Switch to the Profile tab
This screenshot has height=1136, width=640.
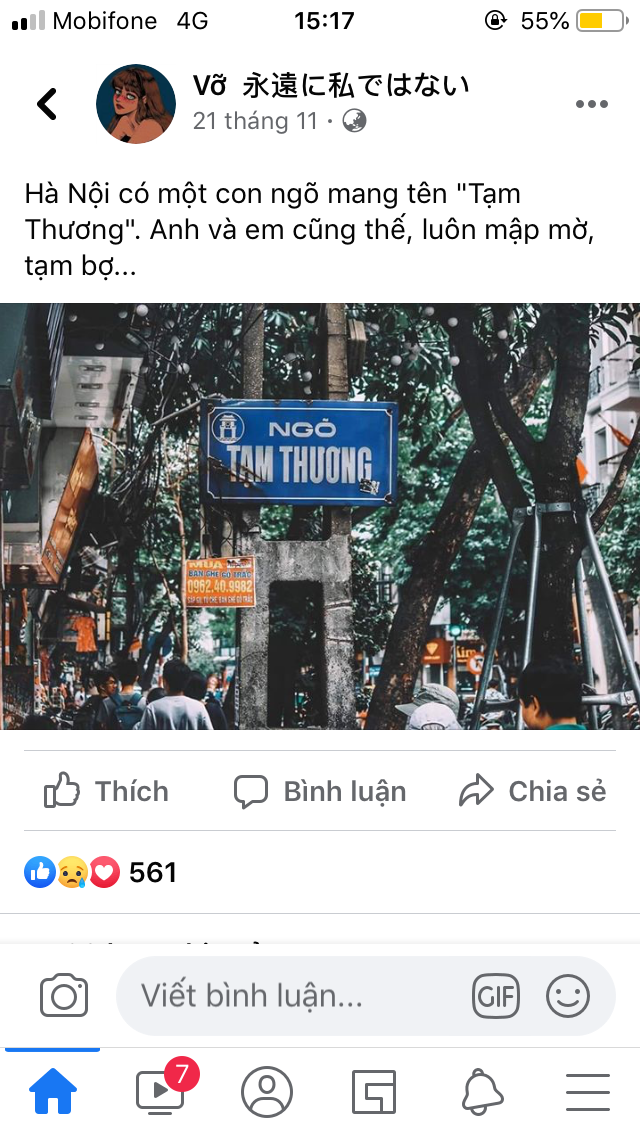click(x=267, y=1091)
